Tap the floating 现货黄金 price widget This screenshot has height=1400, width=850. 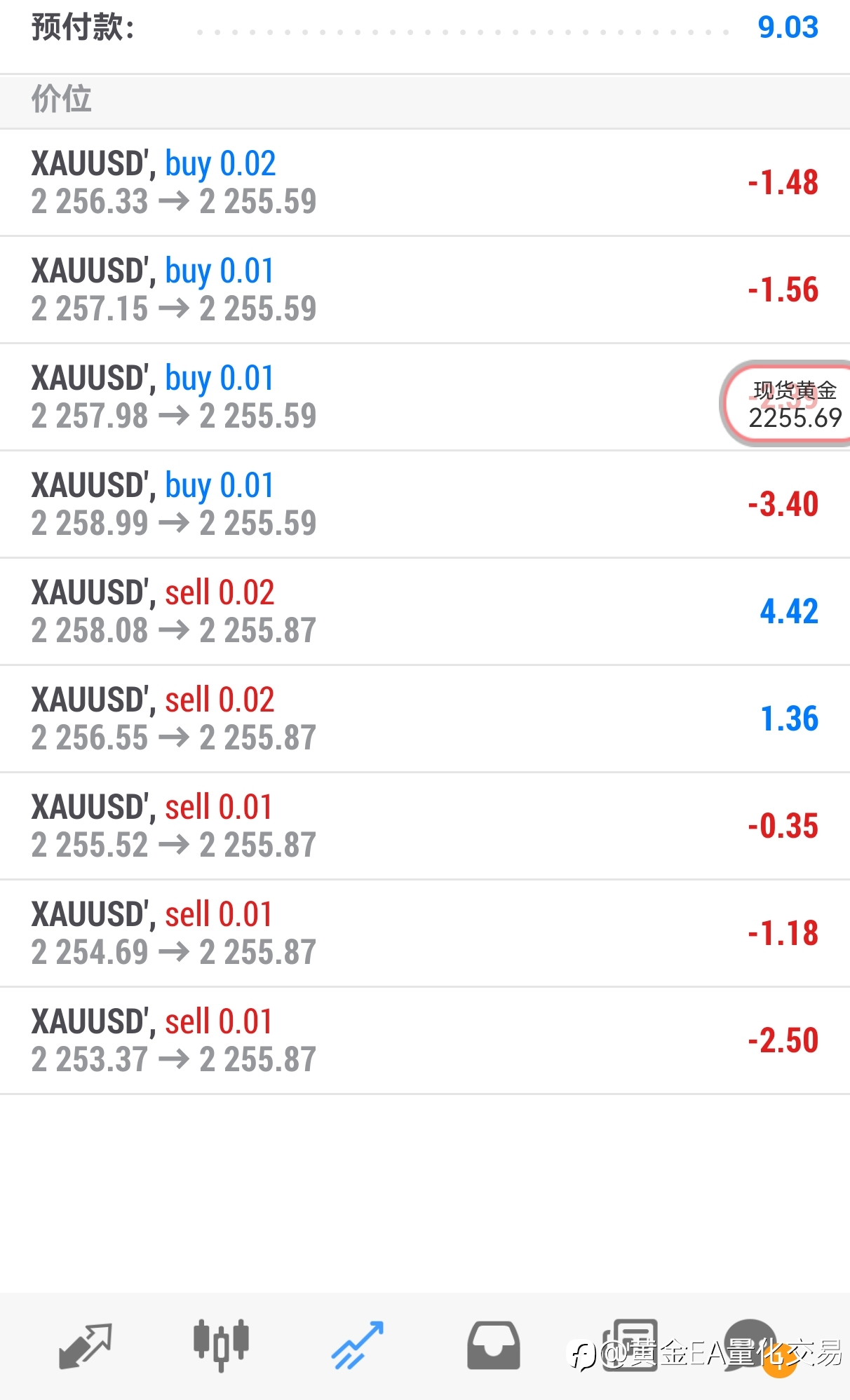point(787,404)
